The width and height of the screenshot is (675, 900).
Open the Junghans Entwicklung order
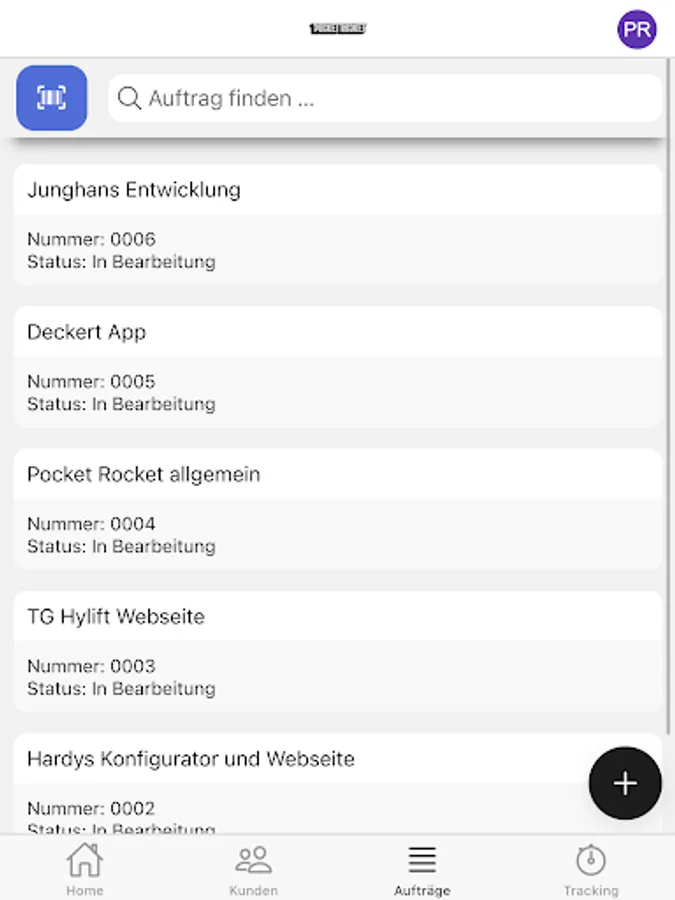[338, 225]
